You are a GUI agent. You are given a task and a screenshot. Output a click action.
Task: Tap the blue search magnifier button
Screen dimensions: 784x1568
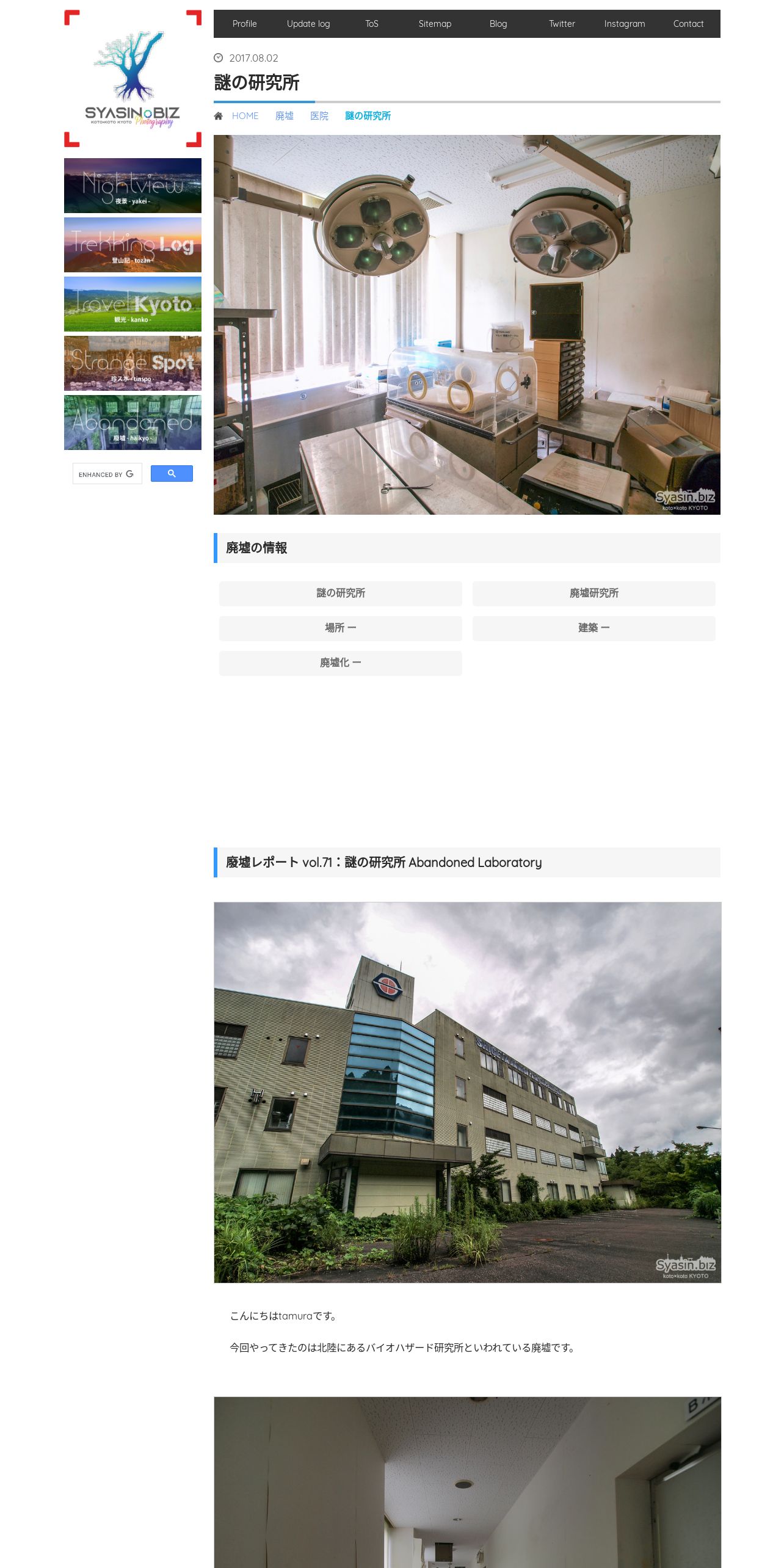[x=172, y=474]
